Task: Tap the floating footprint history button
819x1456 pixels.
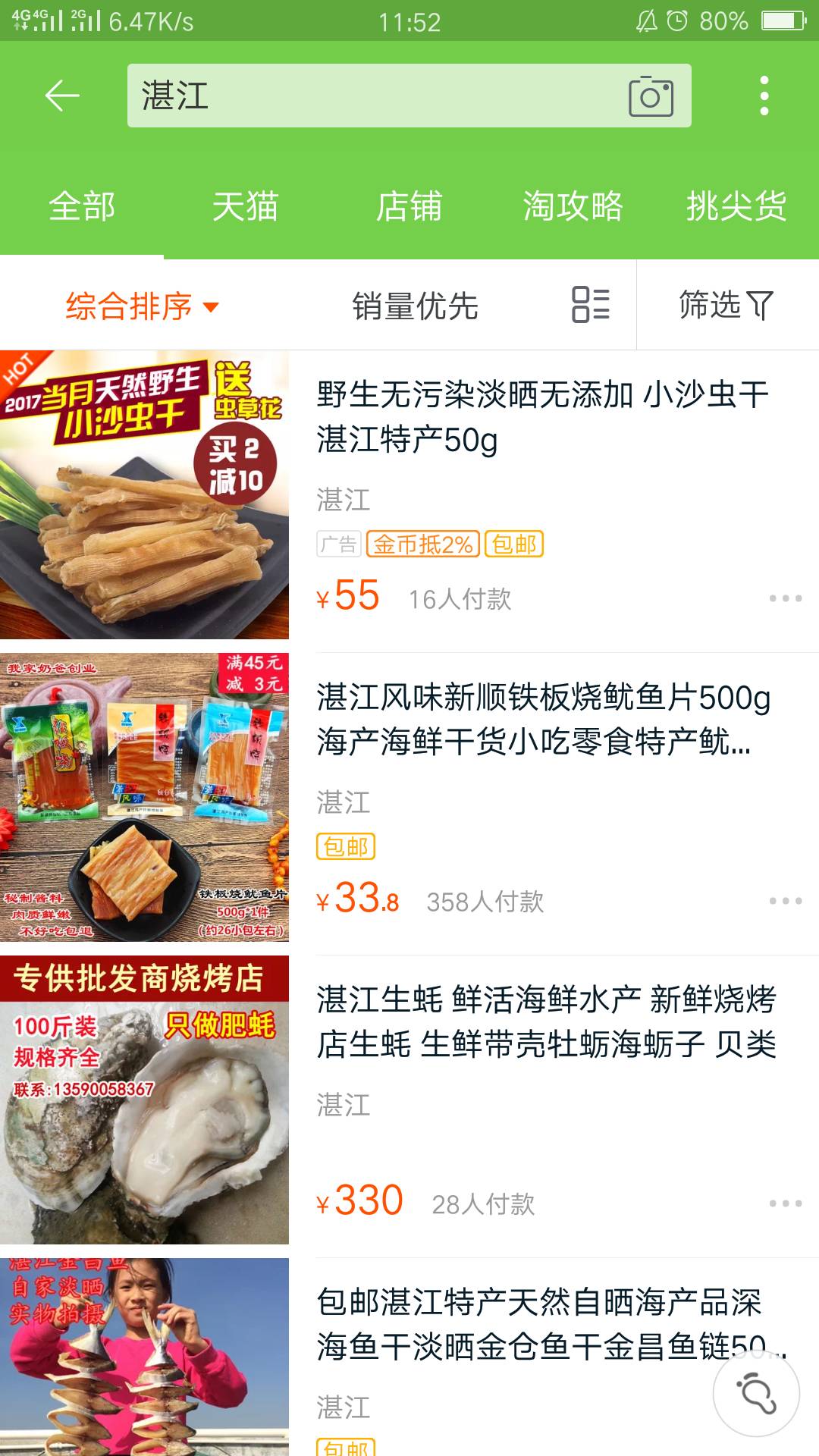Action: click(756, 1393)
